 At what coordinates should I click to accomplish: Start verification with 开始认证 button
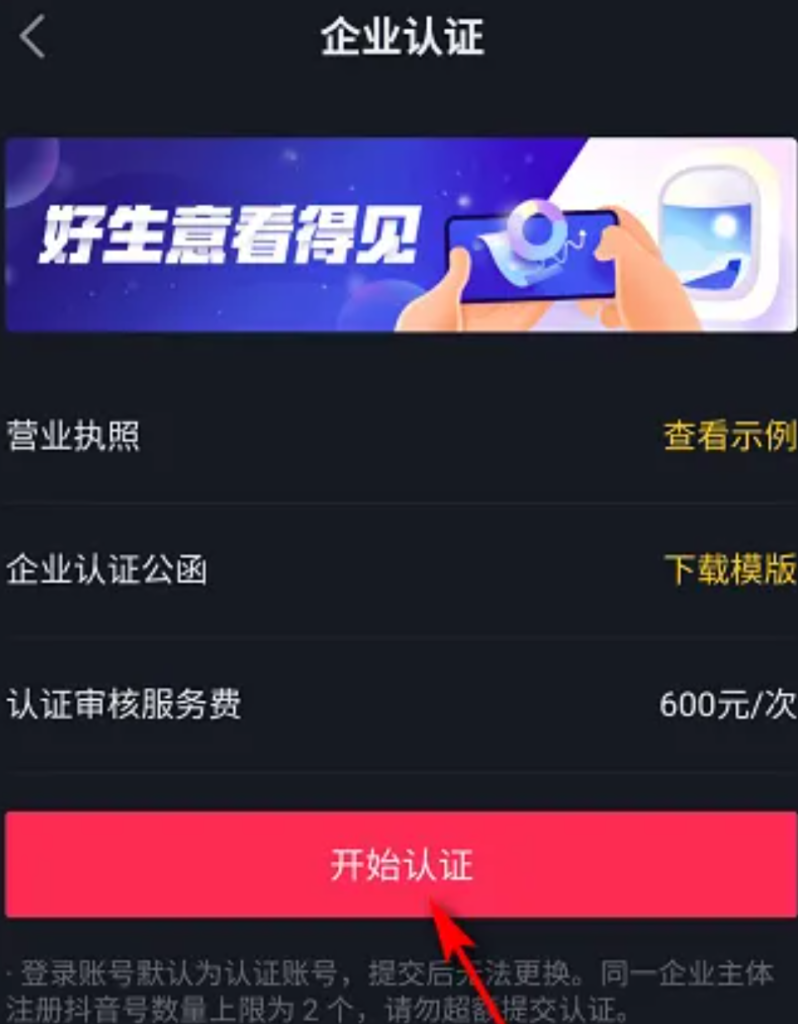(x=400, y=864)
